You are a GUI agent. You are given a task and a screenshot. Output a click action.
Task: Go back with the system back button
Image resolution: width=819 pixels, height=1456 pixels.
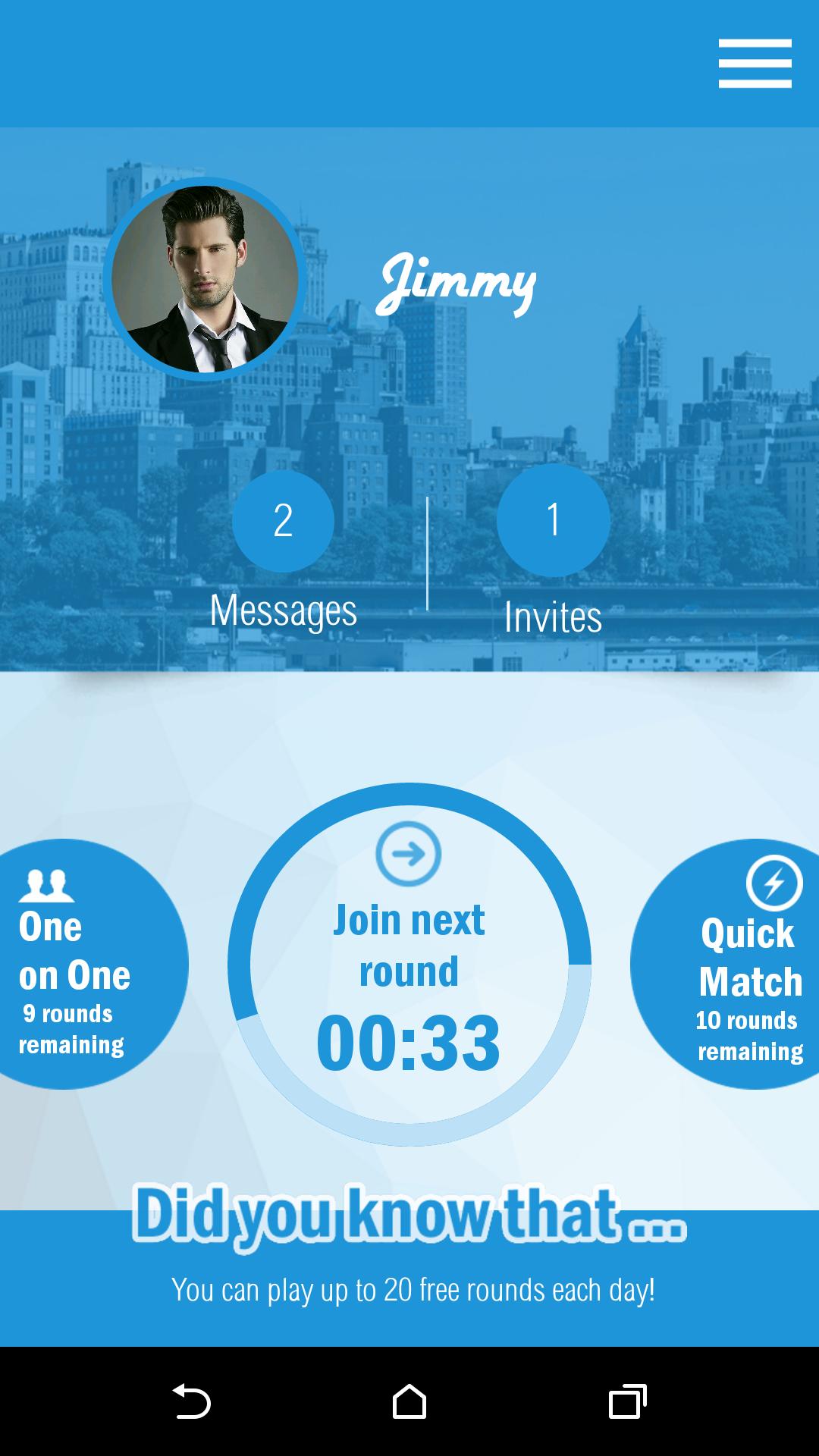pos(192,1401)
